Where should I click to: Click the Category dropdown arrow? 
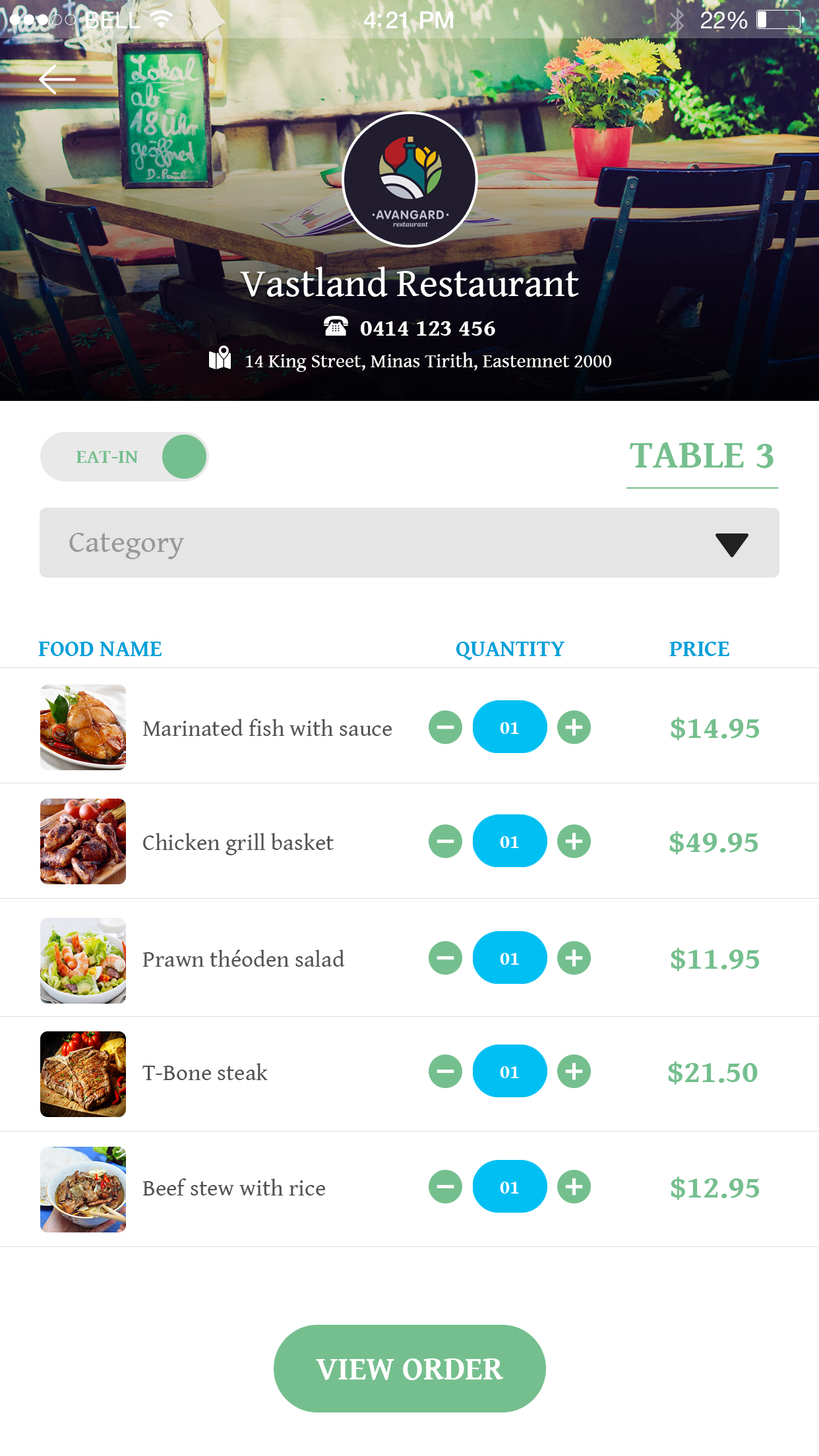coord(731,543)
